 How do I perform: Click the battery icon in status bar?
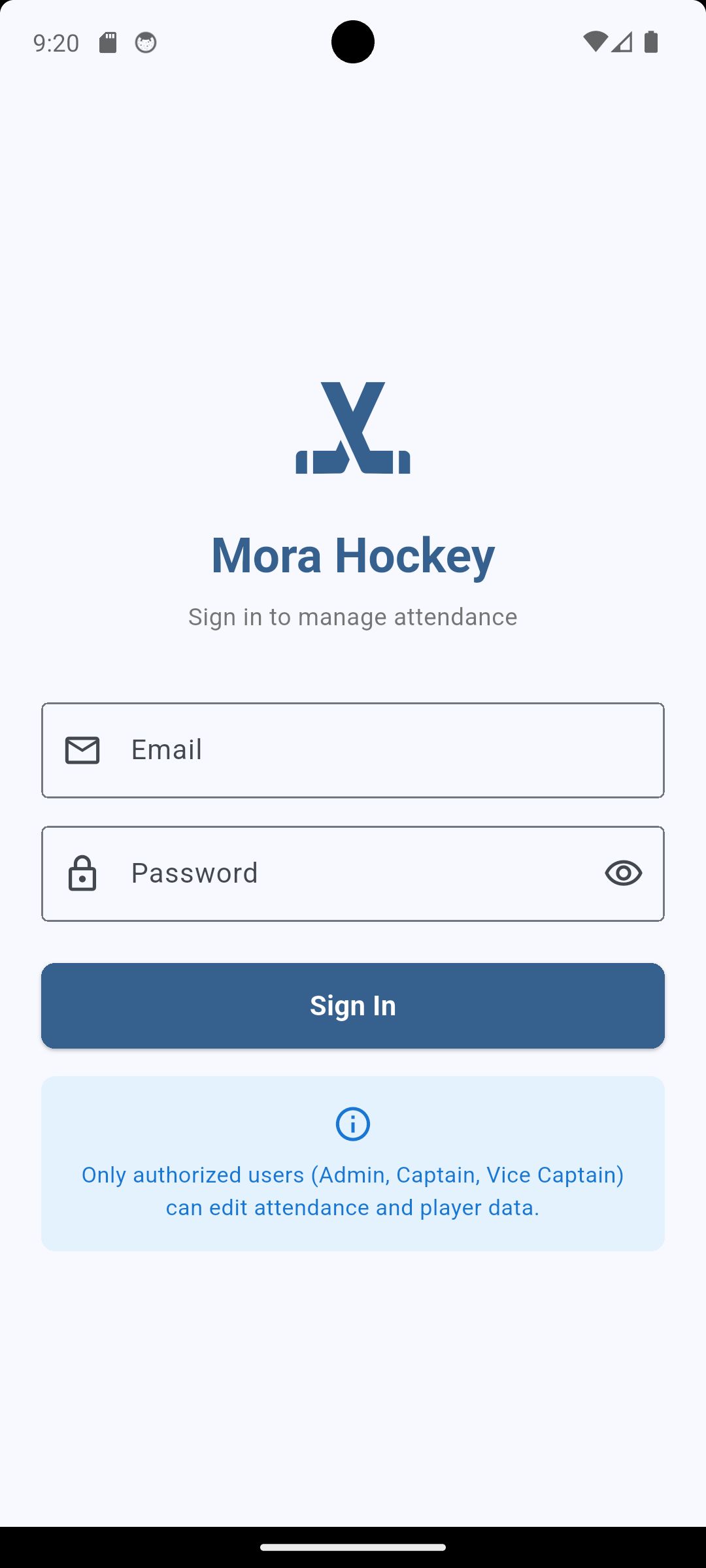pos(651,41)
